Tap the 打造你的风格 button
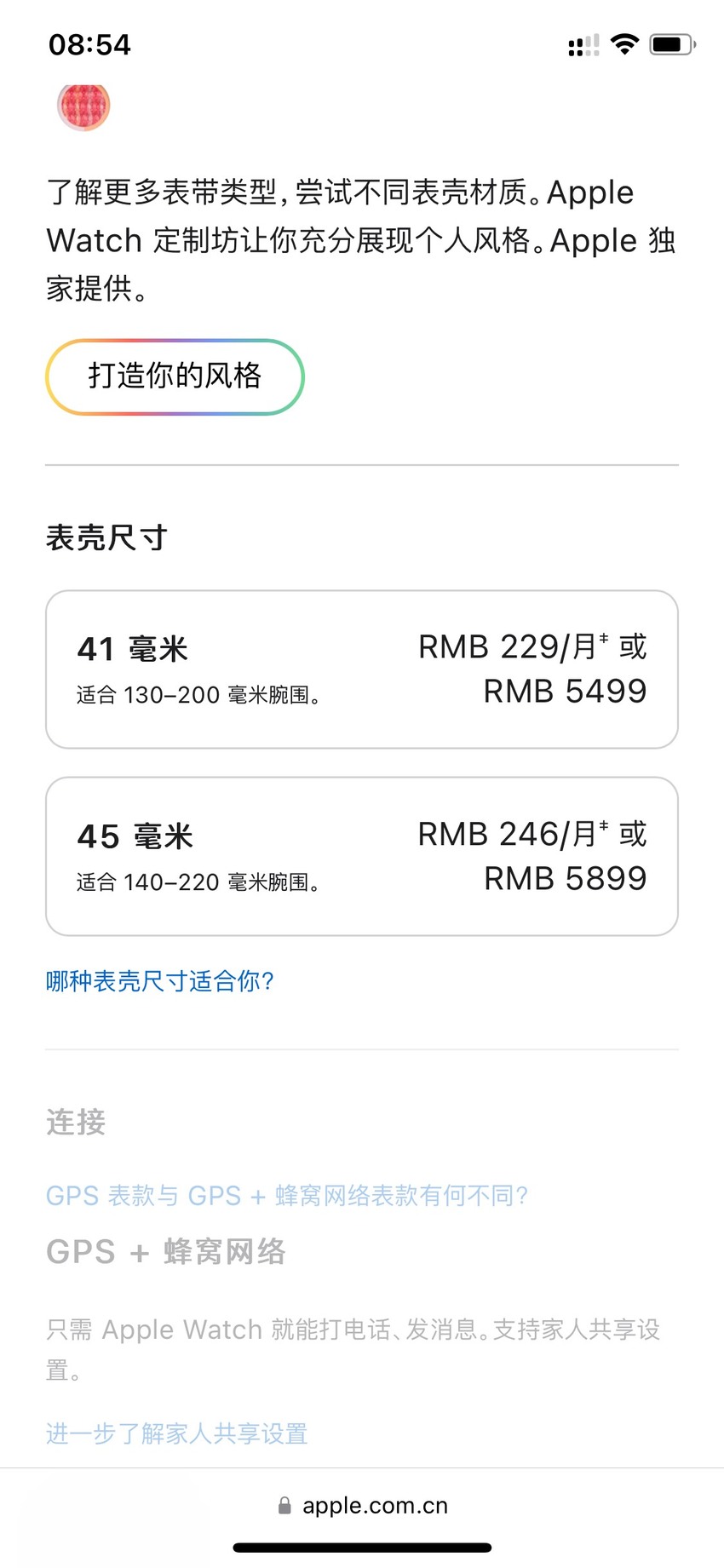The image size is (724, 1568). (x=175, y=377)
